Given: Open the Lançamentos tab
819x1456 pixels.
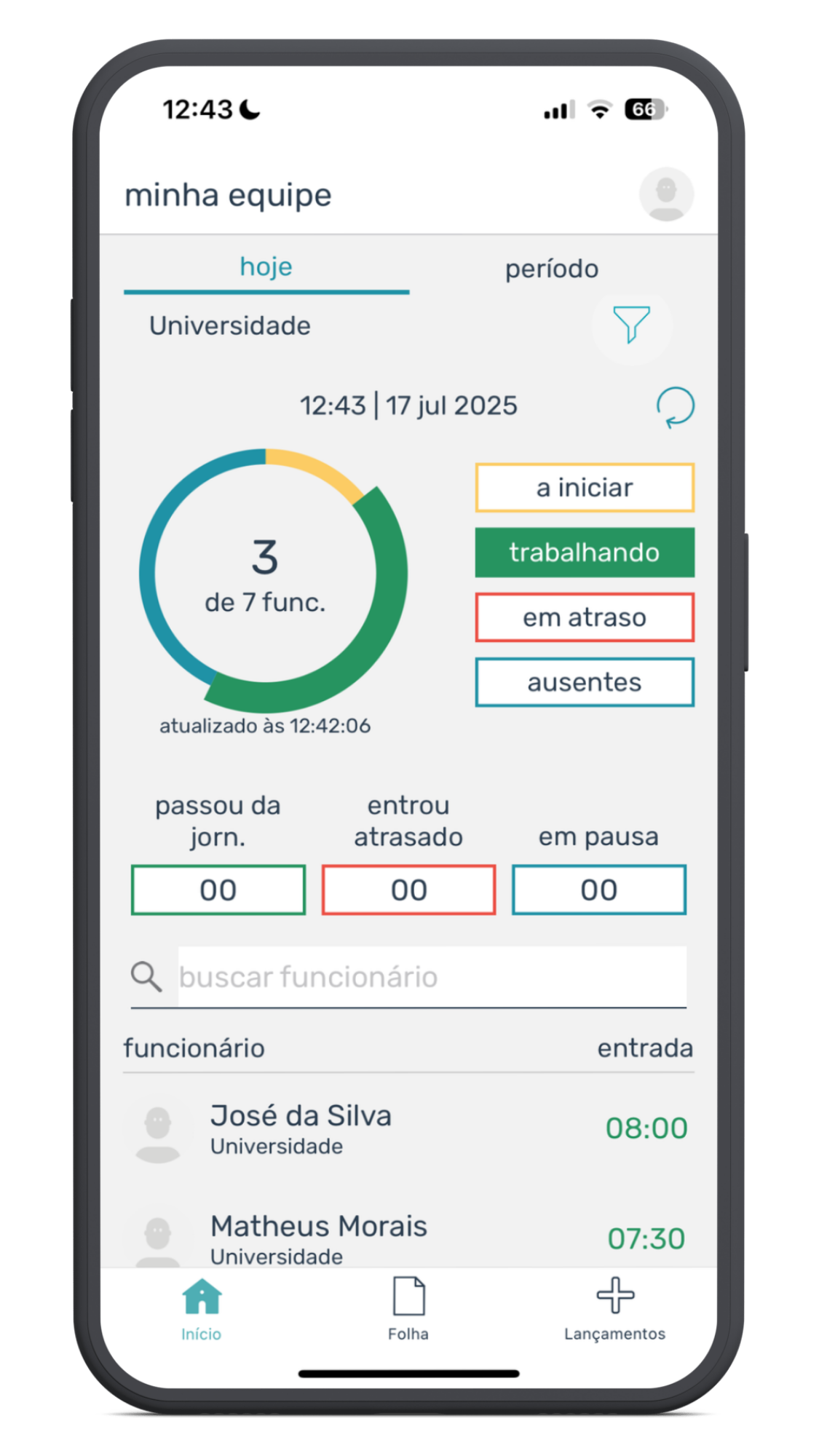Looking at the screenshot, I should (x=615, y=1310).
